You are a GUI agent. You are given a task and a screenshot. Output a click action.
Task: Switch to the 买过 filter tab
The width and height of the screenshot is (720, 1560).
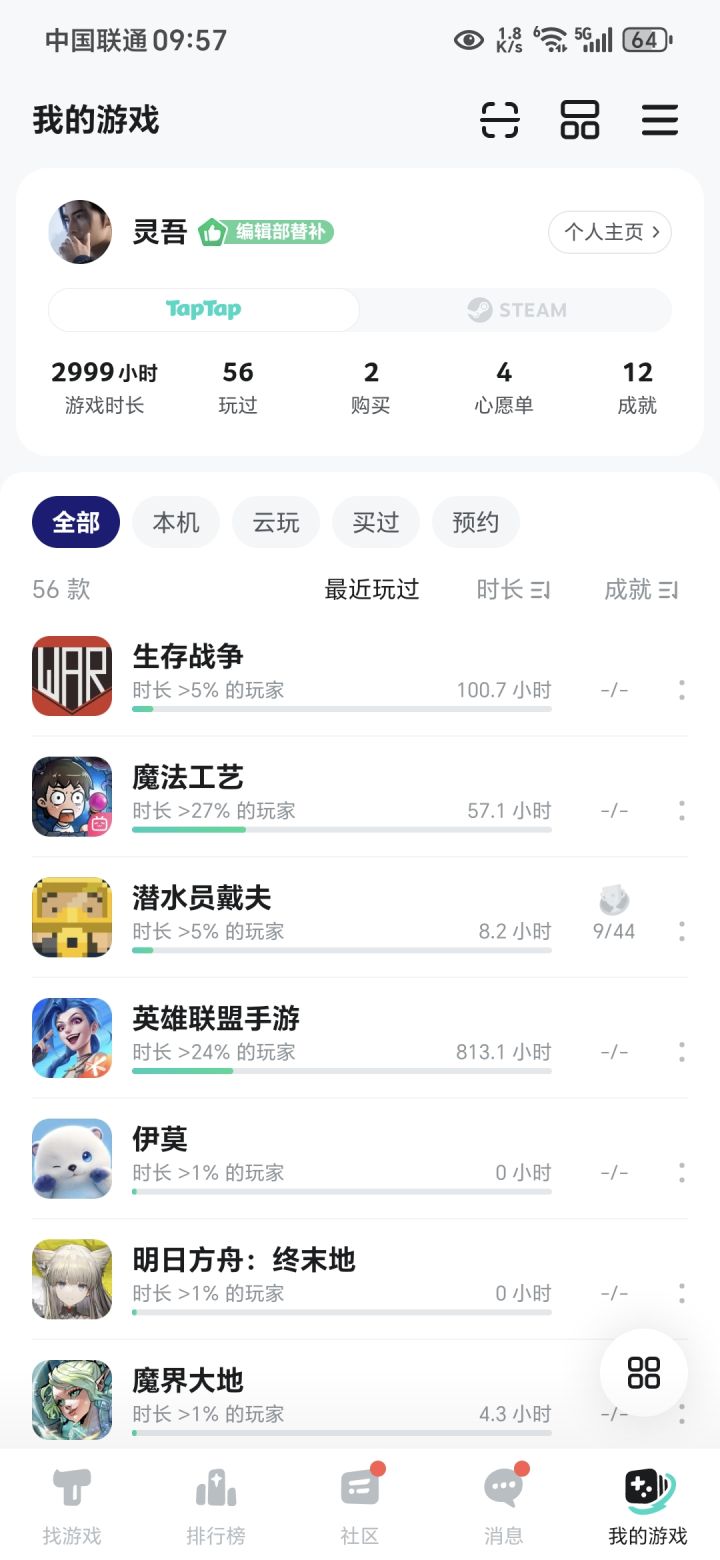(375, 522)
